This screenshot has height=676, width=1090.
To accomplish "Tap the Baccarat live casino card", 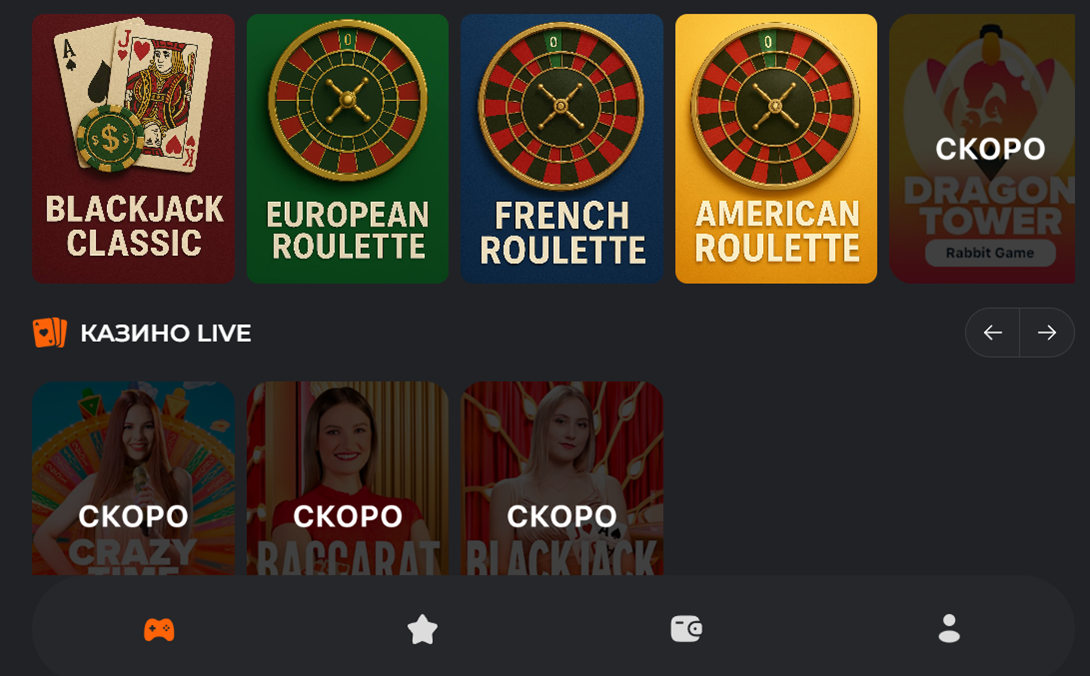I will 347,478.
